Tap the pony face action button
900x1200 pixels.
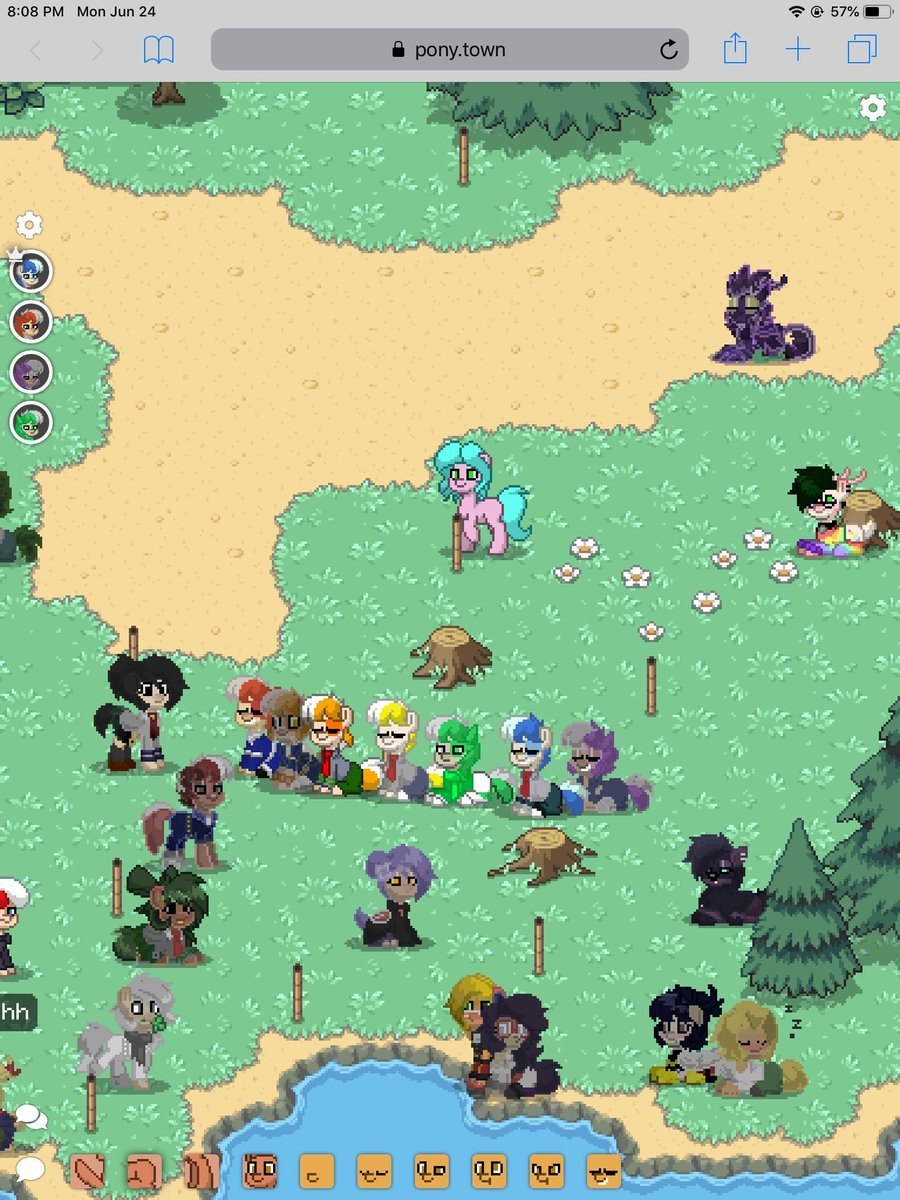click(x=260, y=1171)
